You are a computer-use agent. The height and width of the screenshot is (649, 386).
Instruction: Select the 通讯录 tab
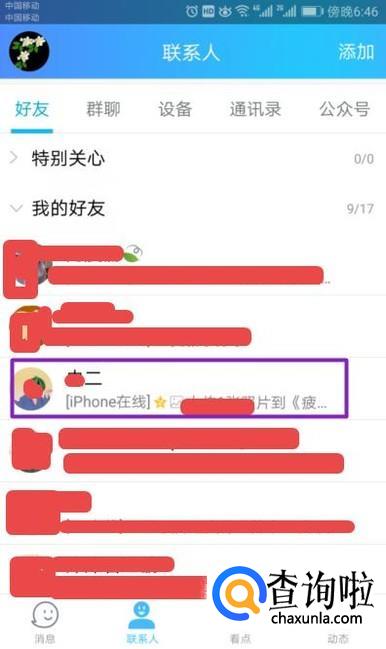pyautogui.click(x=255, y=109)
